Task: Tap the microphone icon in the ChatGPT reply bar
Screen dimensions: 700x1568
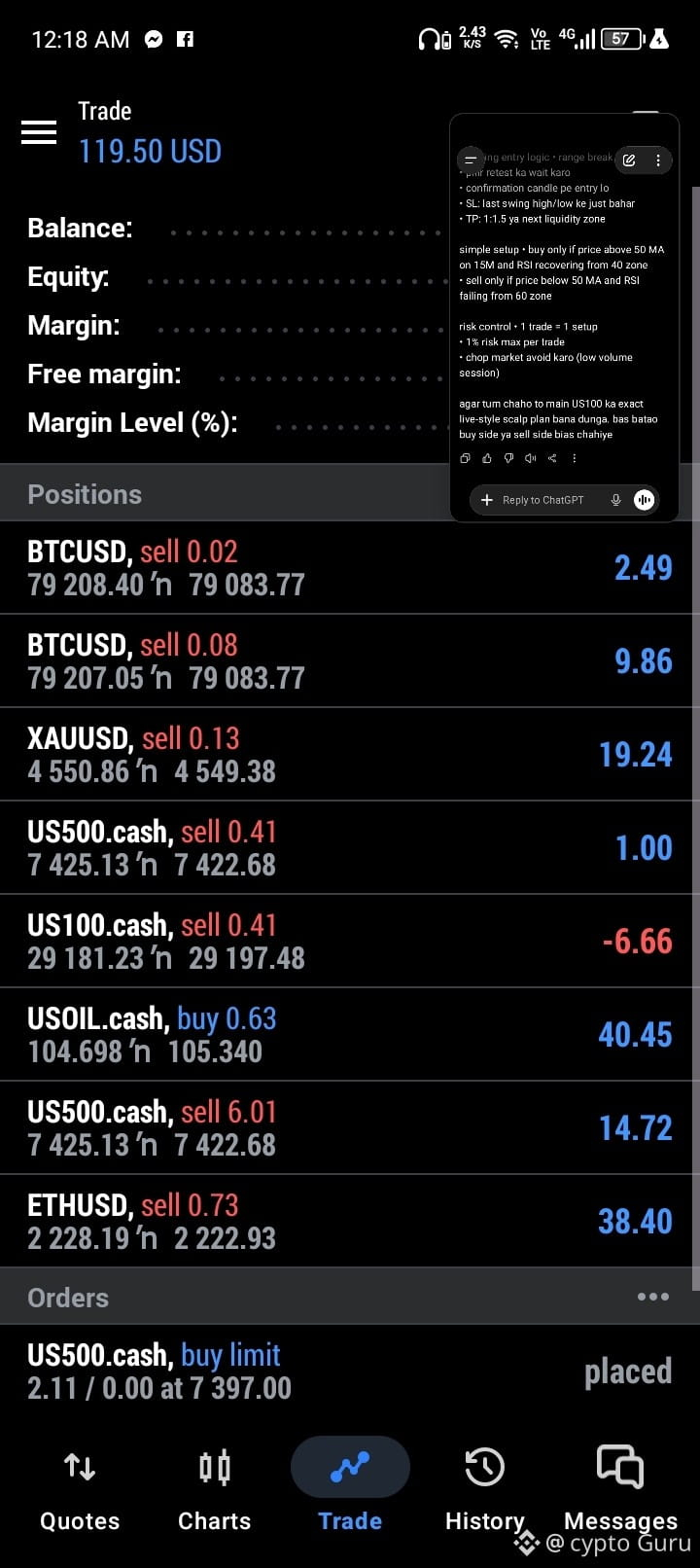Action: 615,500
